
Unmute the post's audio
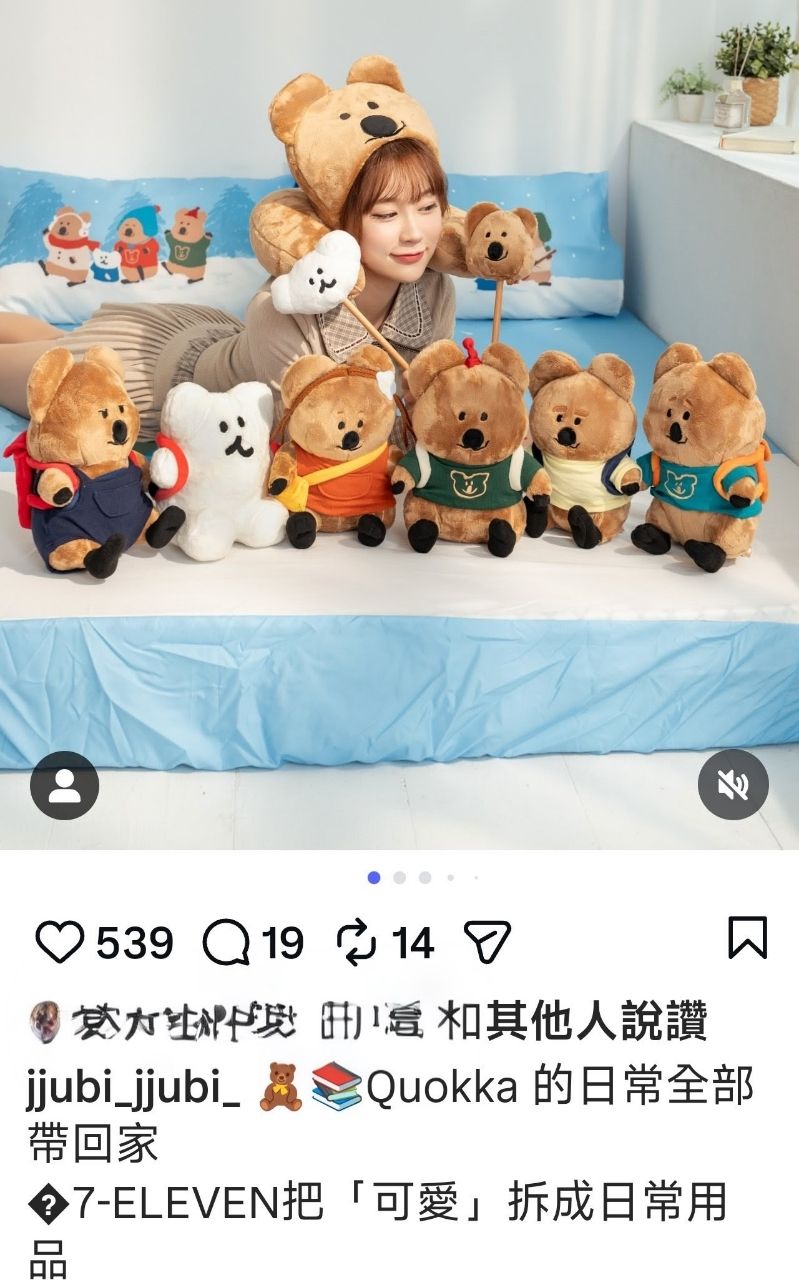pos(733,785)
